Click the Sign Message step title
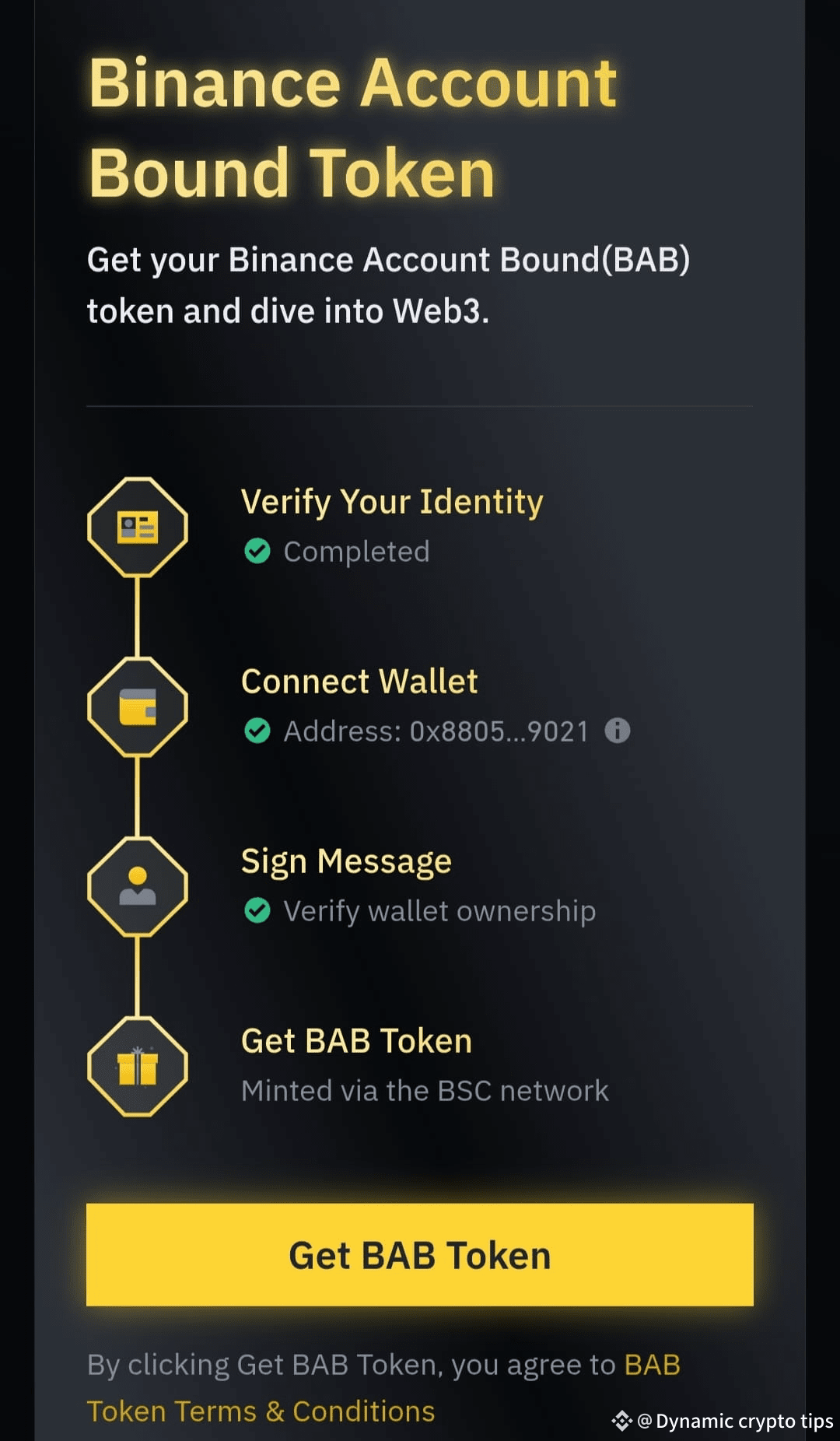840x1441 pixels. 346,861
